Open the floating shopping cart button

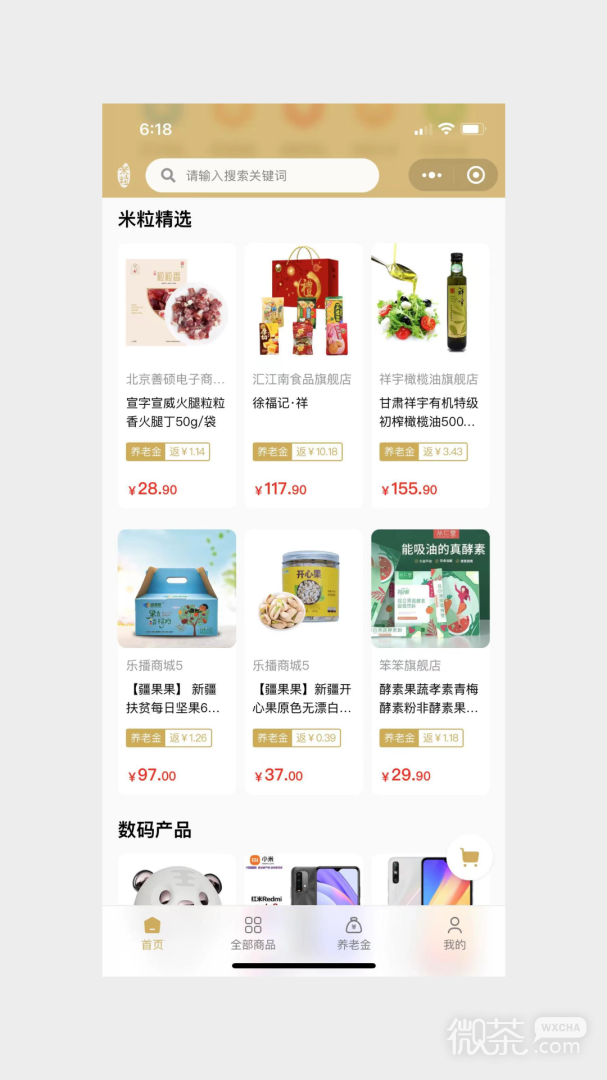[x=469, y=857]
